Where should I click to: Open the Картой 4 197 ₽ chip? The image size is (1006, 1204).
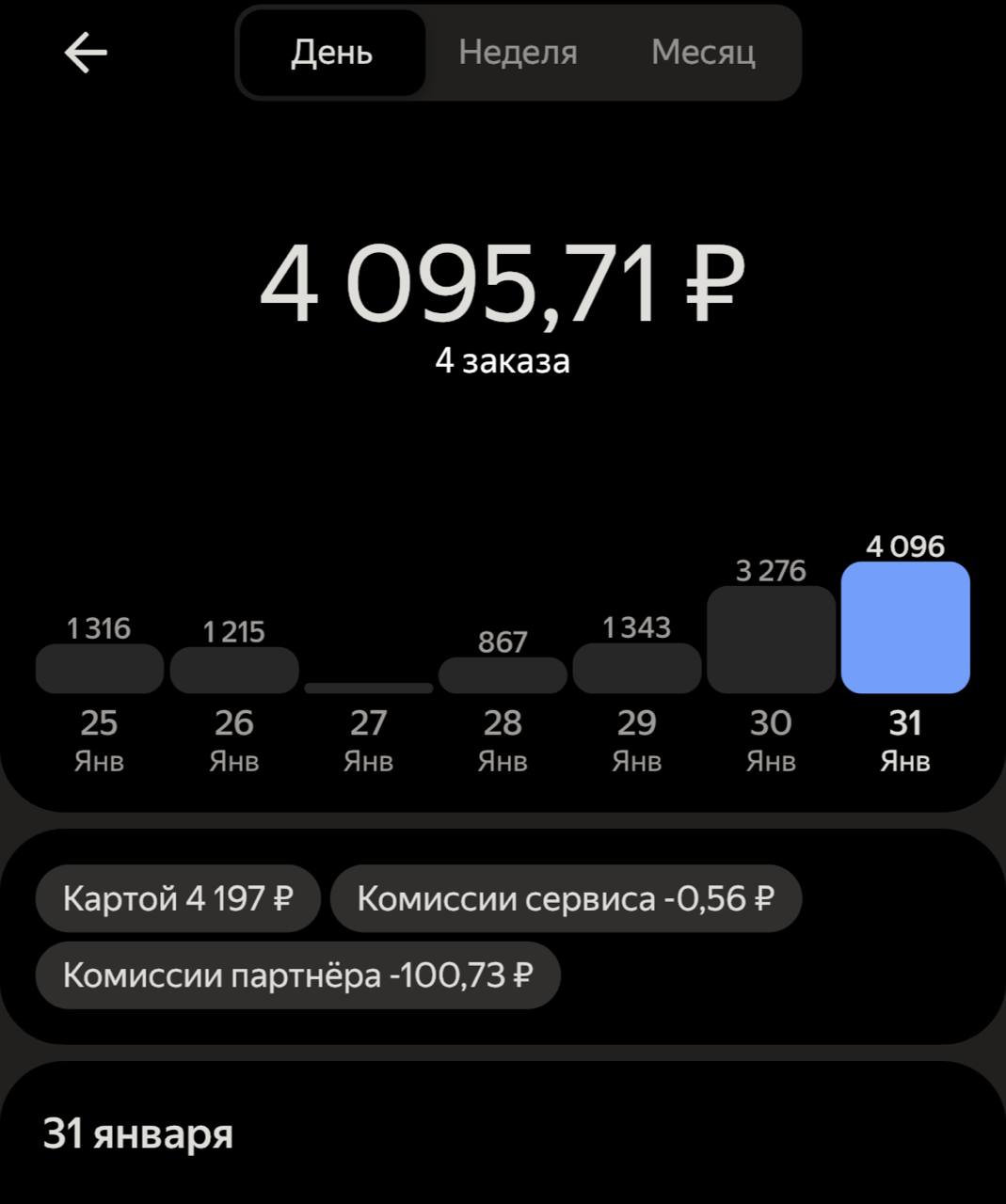[x=178, y=898]
